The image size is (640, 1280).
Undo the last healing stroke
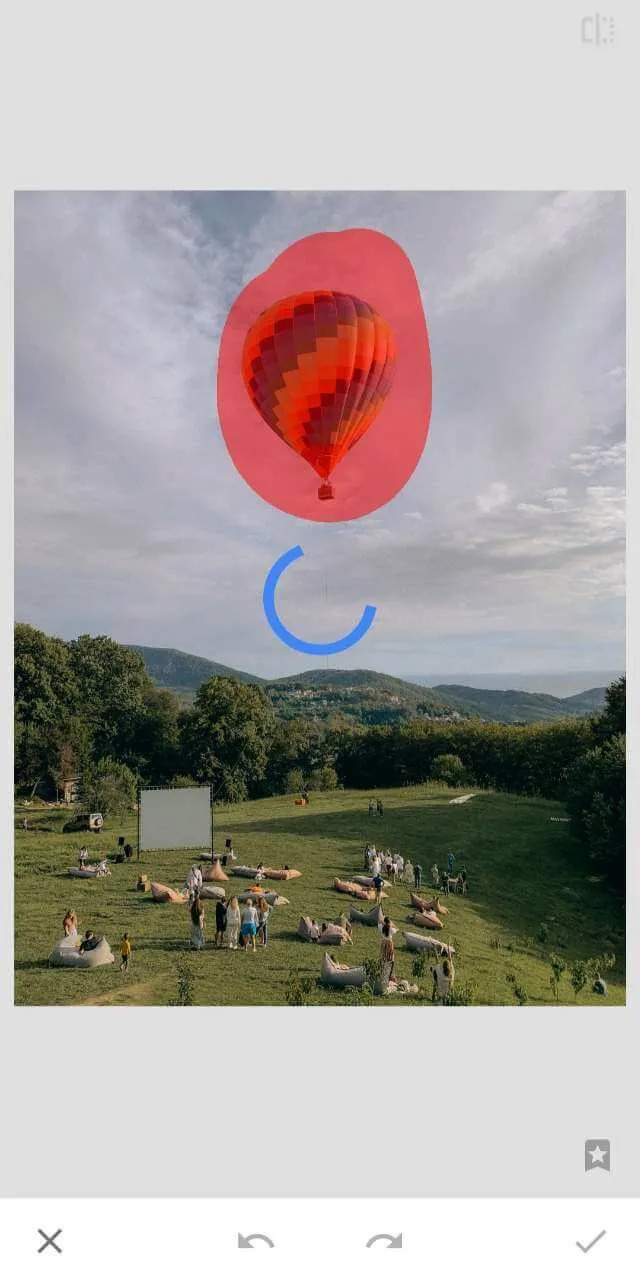click(256, 1241)
